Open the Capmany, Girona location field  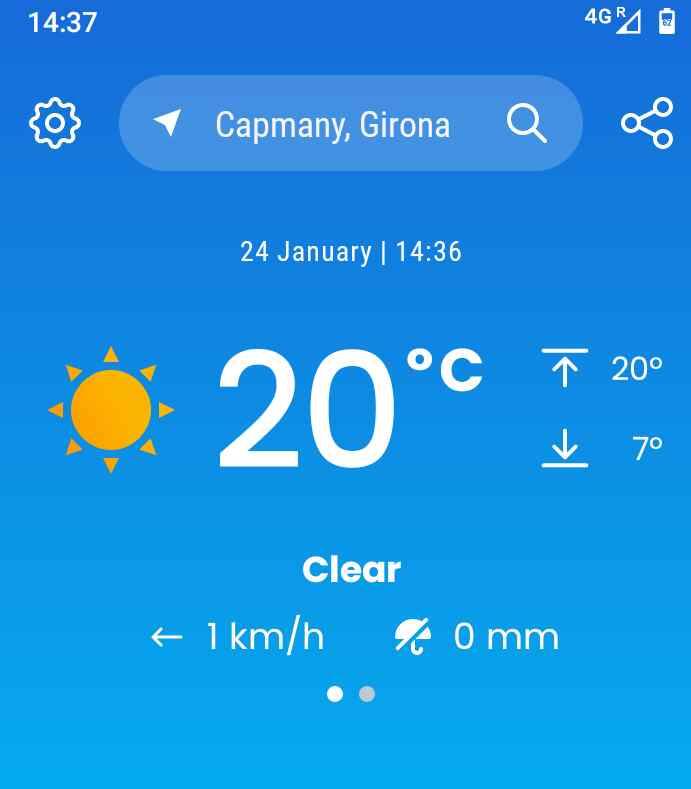pyautogui.click(x=332, y=125)
